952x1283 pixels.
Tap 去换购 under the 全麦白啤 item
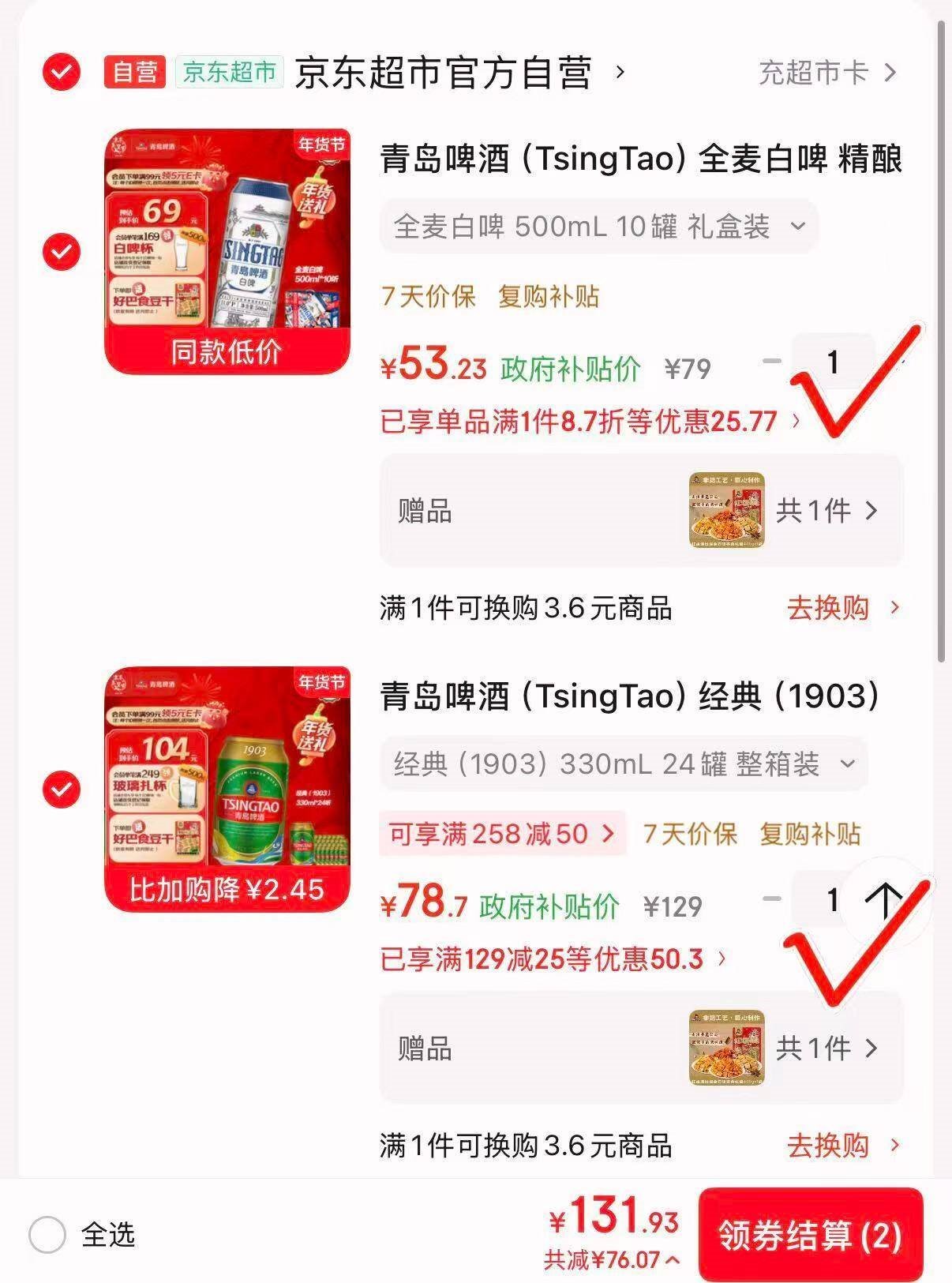841,608
